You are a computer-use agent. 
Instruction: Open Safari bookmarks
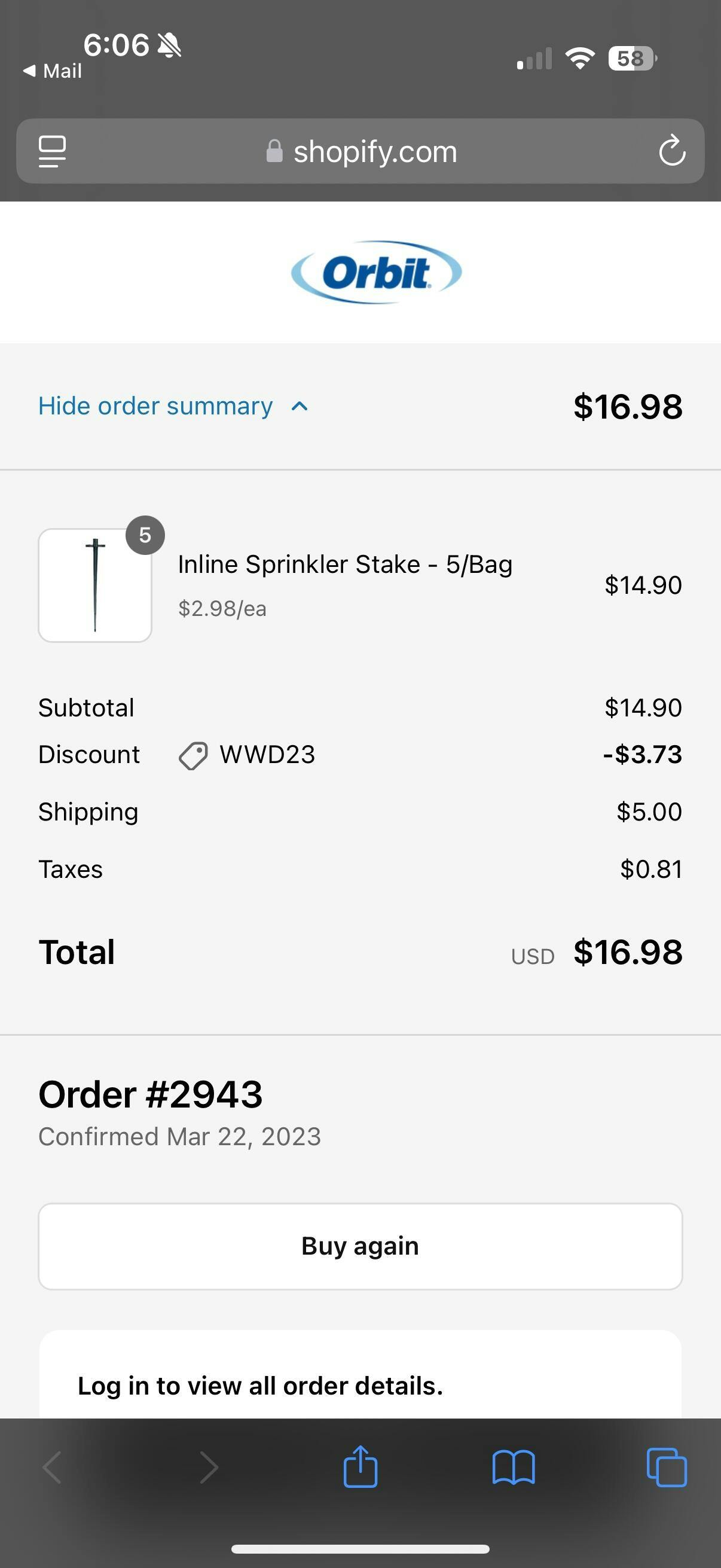pos(514,1468)
